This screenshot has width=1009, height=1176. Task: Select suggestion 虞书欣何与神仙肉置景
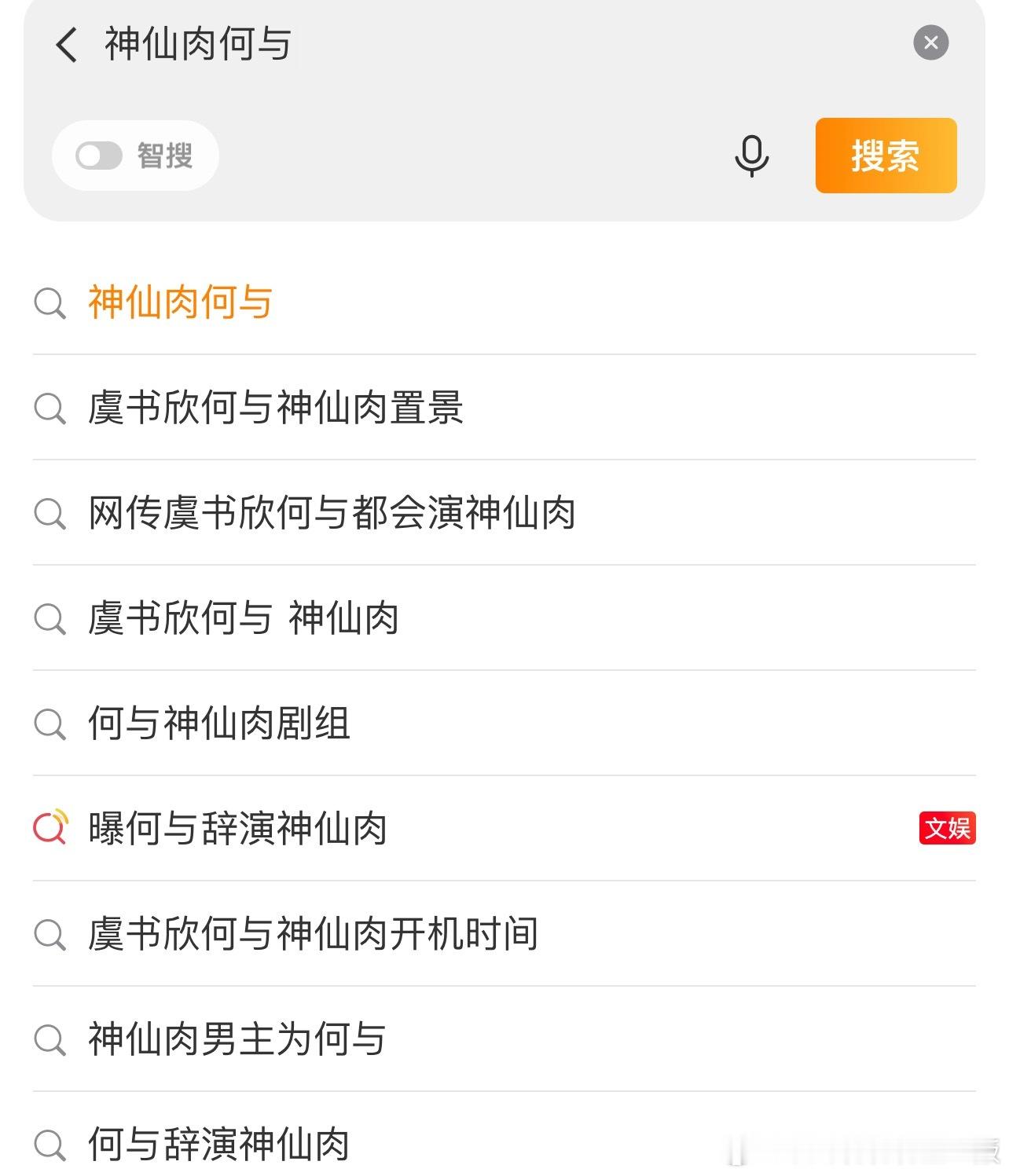[275, 408]
